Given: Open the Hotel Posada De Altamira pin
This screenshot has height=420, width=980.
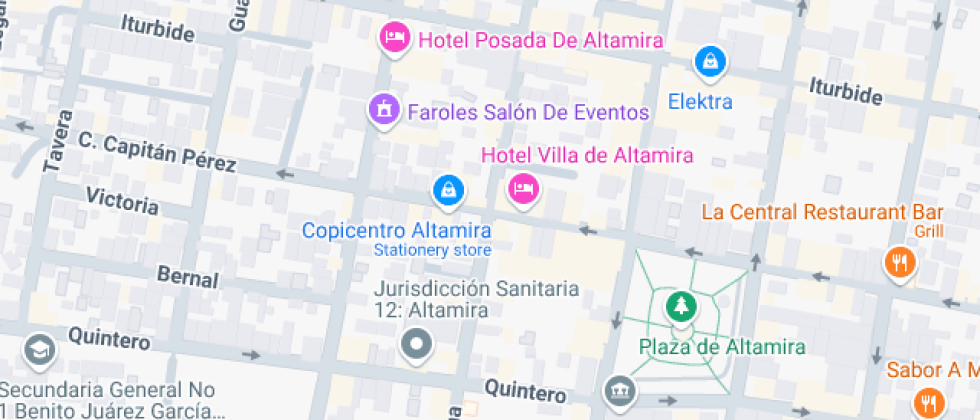Looking at the screenshot, I should pos(395,38).
